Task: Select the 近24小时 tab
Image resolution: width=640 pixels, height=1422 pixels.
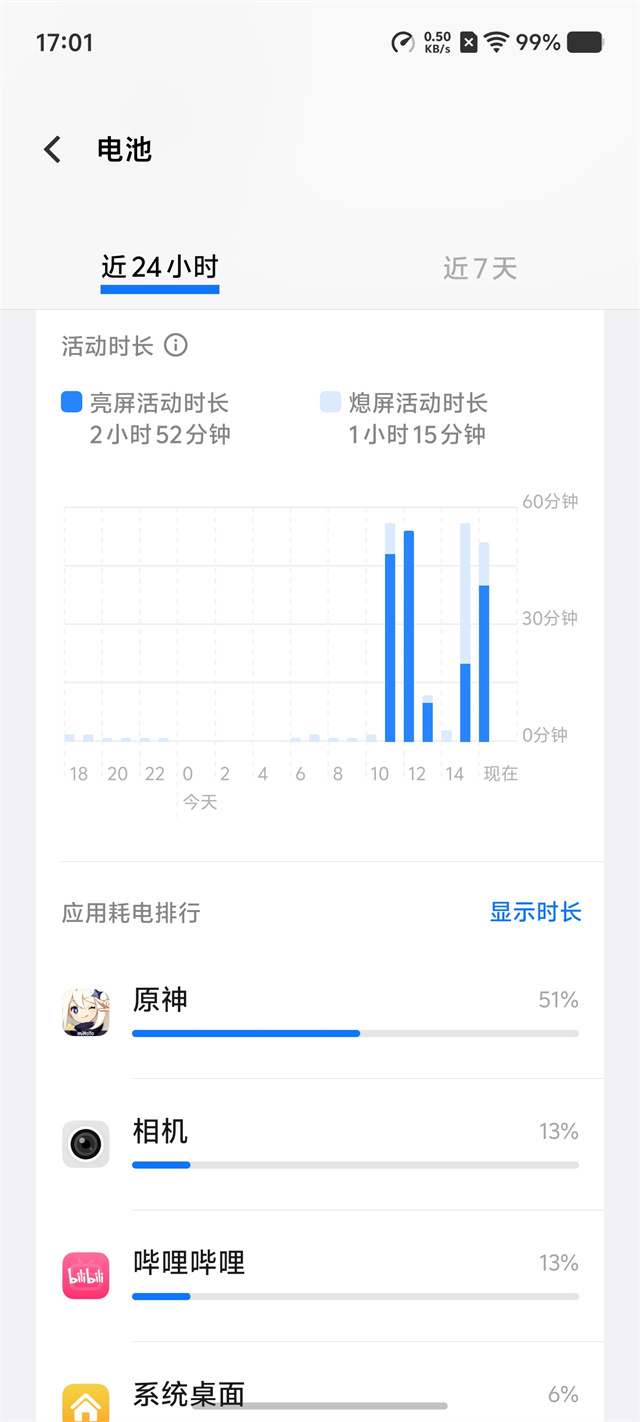Action: [160, 267]
